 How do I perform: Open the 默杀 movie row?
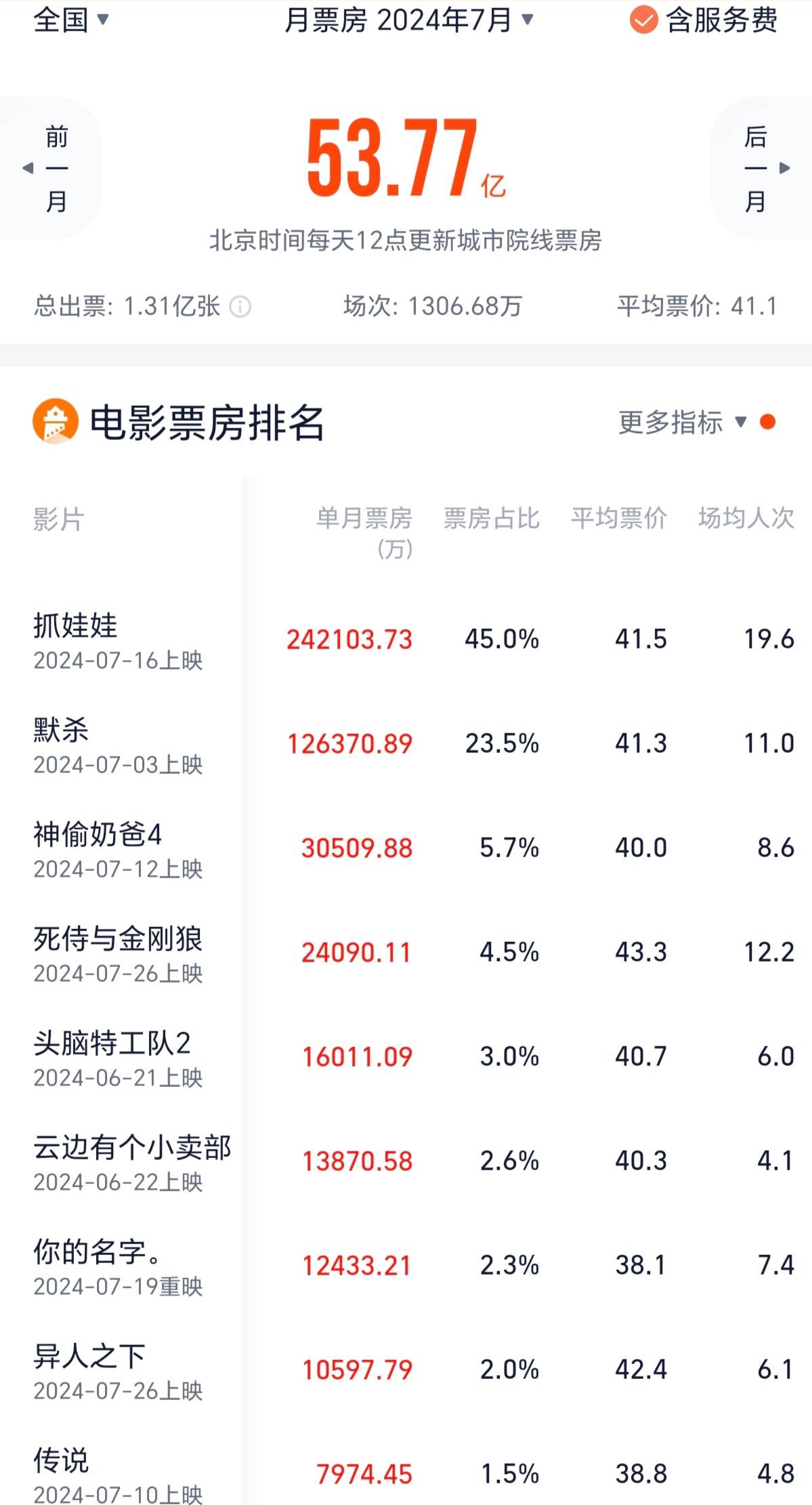(406, 744)
